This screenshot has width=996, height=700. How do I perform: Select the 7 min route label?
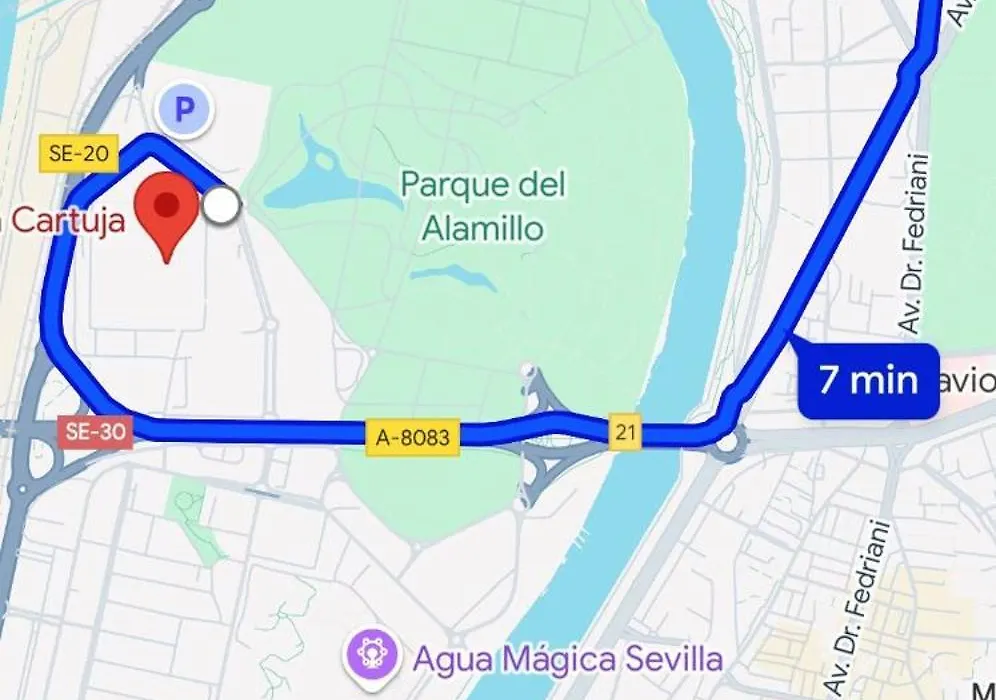coord(868,381)
